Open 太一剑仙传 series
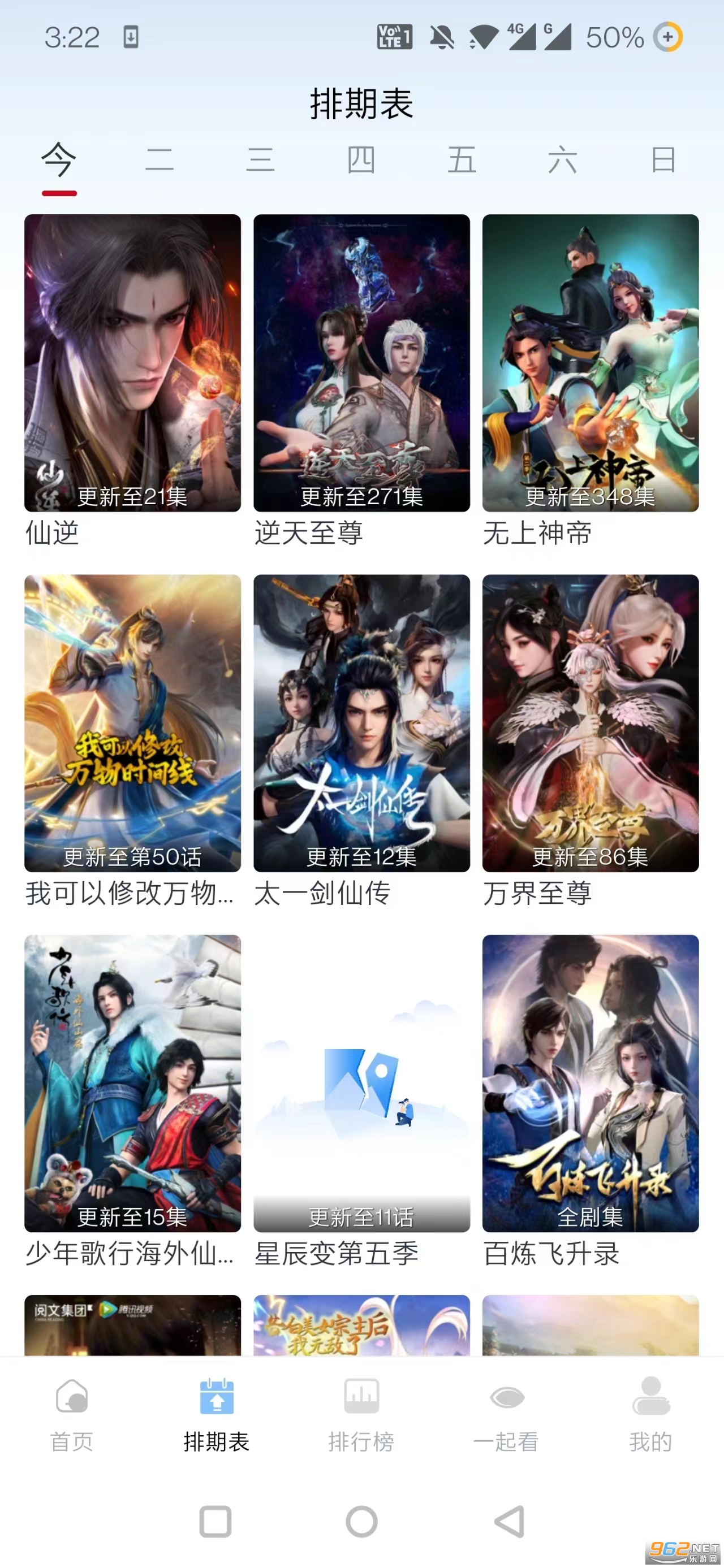The height and width of the screenshot is (1568, 724). 361,723
